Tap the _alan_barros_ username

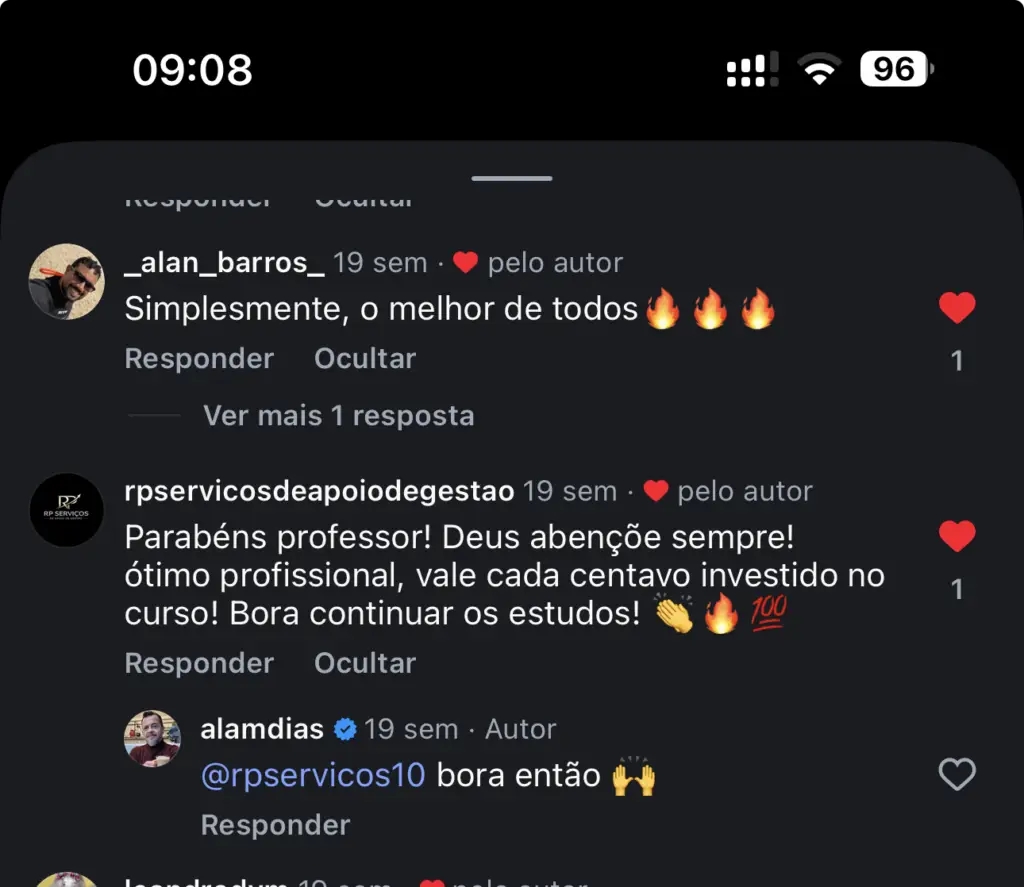coord(224,263)
